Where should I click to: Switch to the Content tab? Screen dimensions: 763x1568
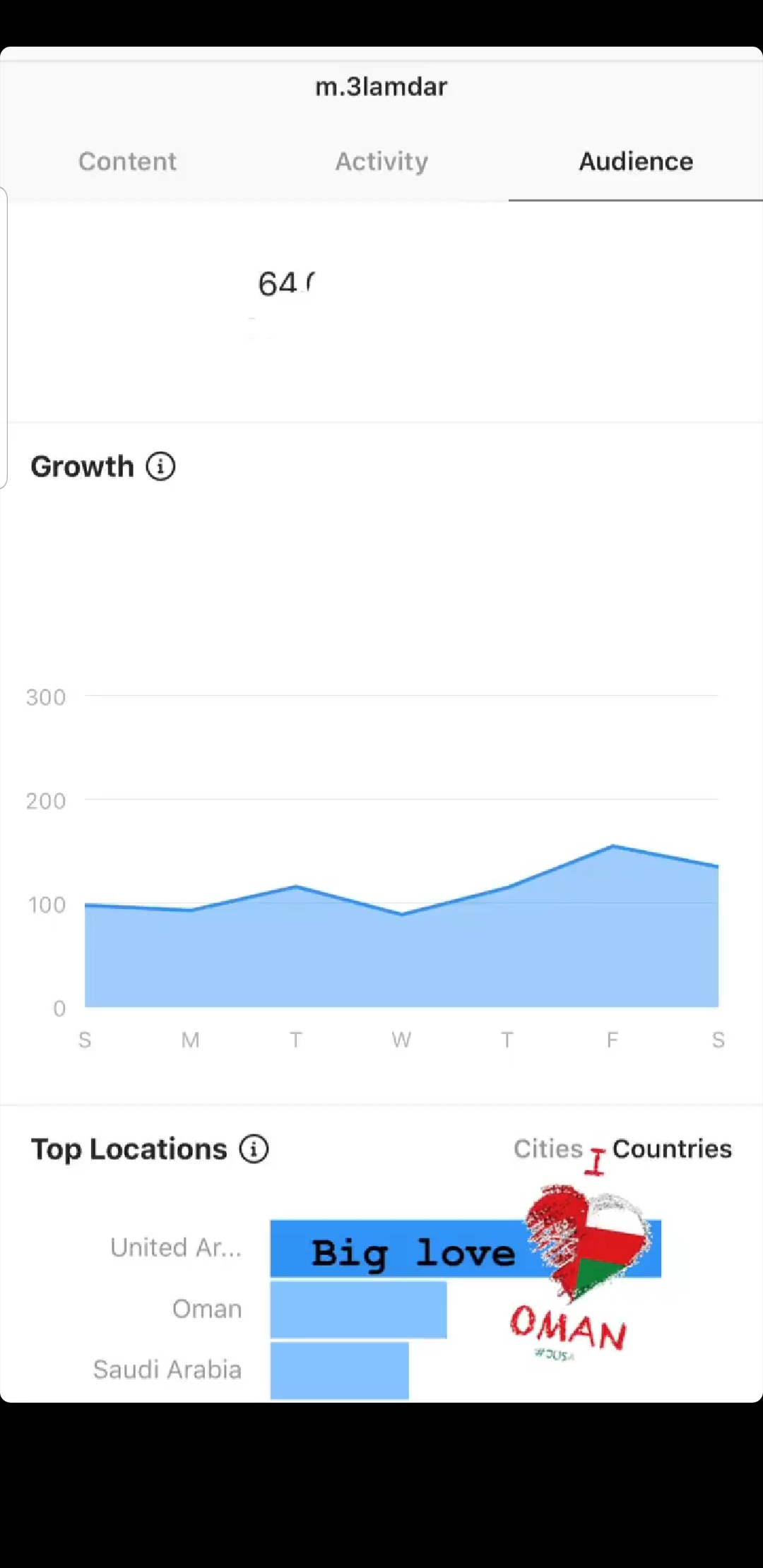[127, 162]
